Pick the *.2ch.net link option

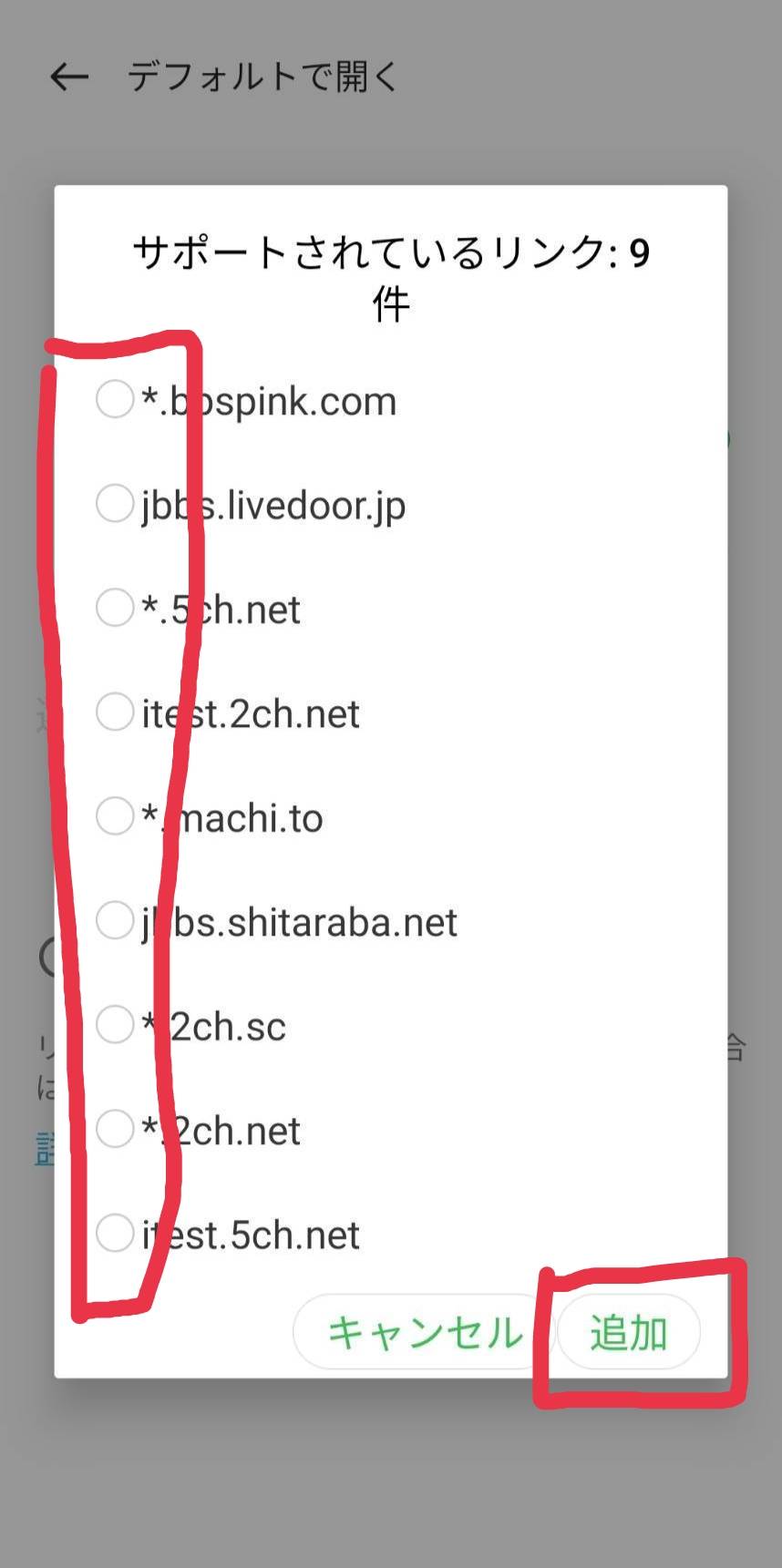115,1129
